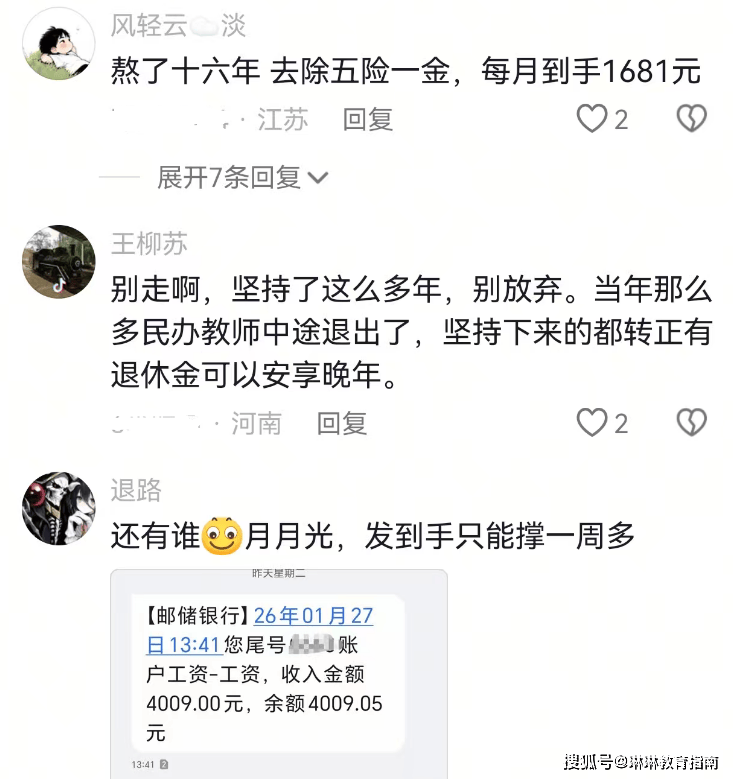733x779 pixels.
Task: Open 退路's profile avatar
Action: point(58,509)
